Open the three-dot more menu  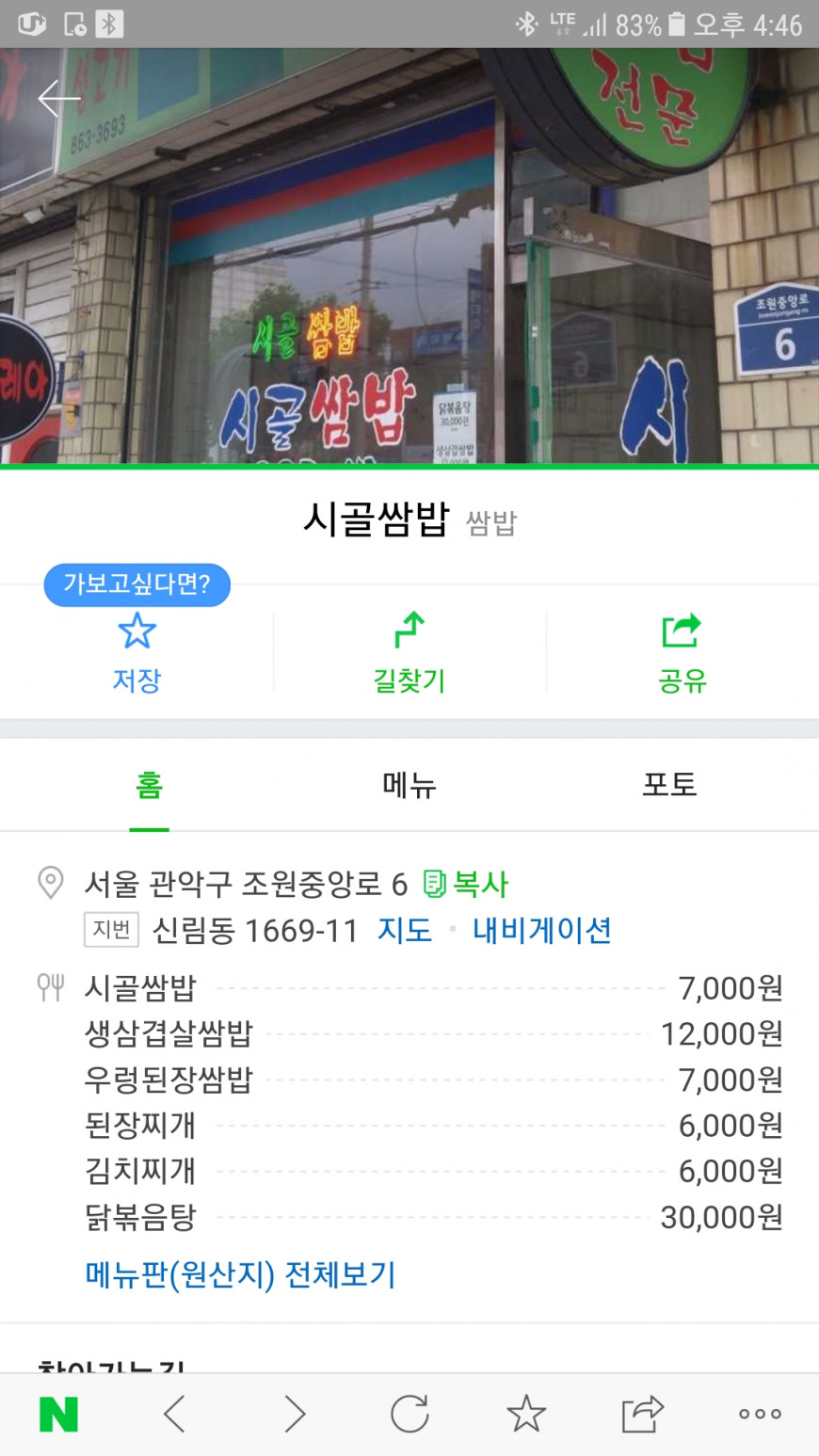click(760, 1414)
